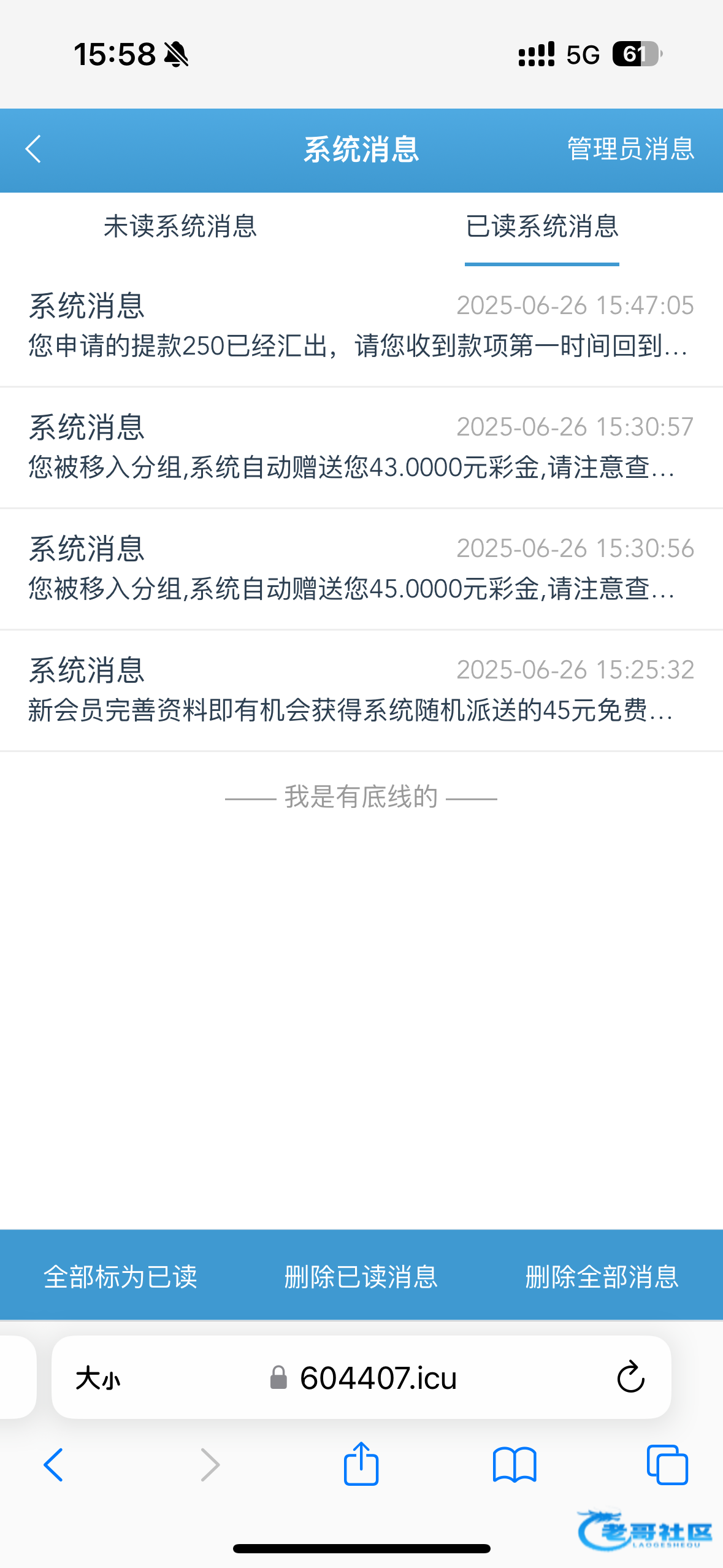This screenshot has height=1568, width=723.
Task: Open the 新会员完善资料 message
Action: (361, 691)
